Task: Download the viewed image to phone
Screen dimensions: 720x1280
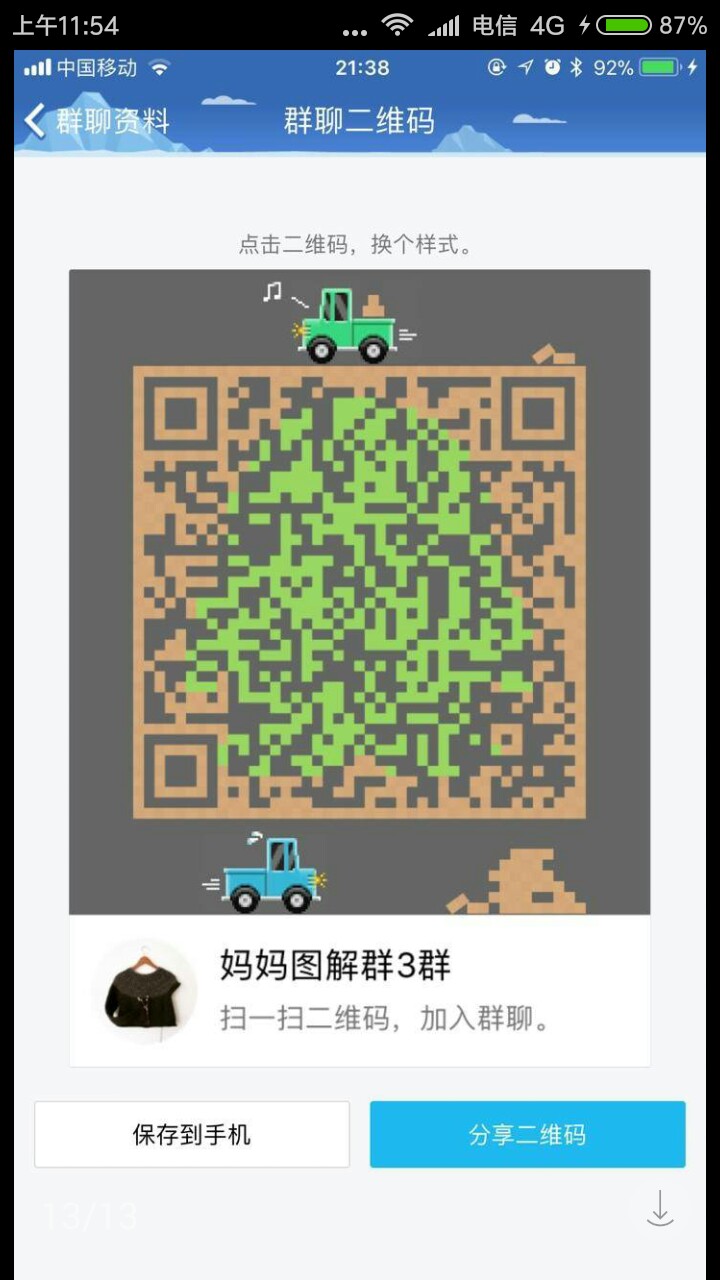Action: pyautogui.click(x=659, y=1210)
